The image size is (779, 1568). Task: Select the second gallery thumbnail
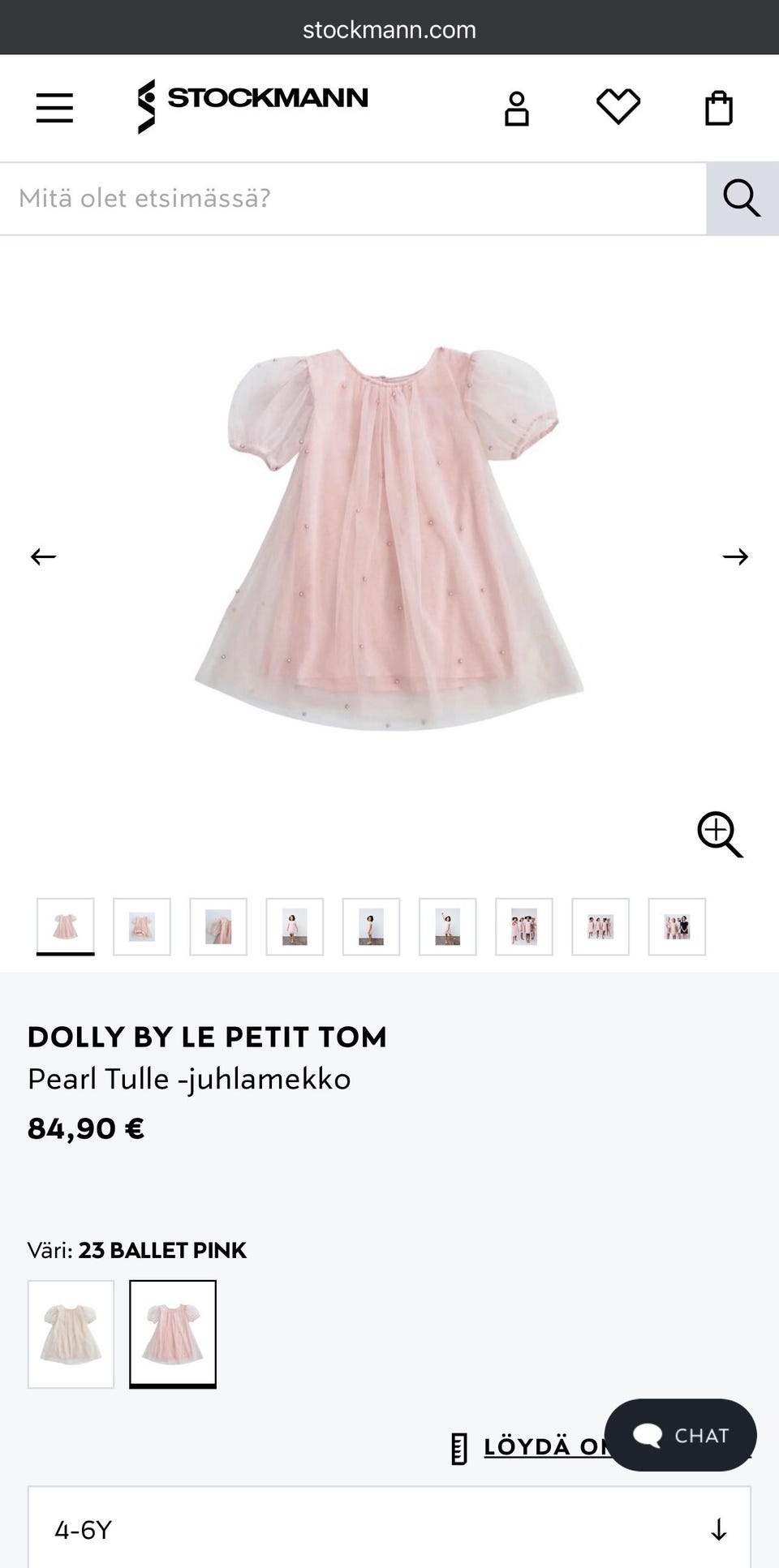(142, 926)
